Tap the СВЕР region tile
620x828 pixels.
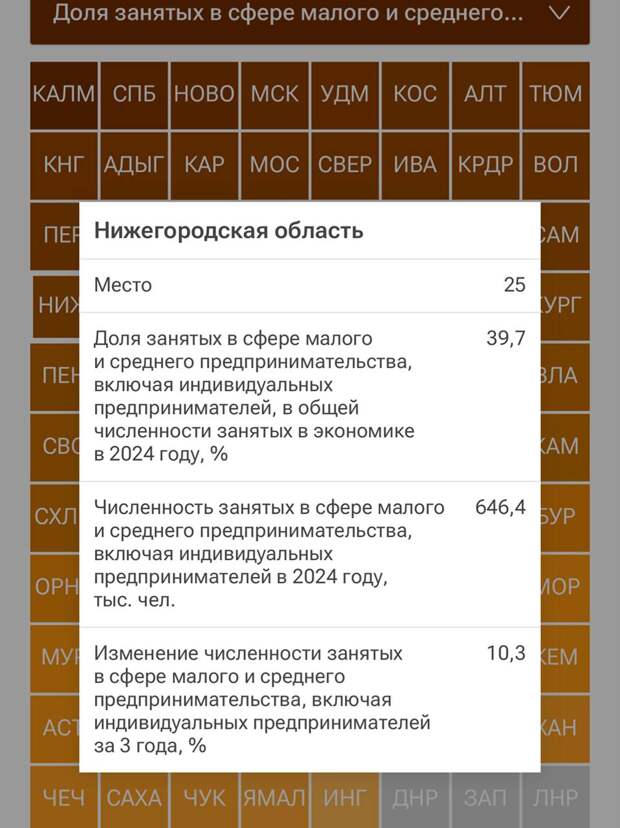click(344, 164)
